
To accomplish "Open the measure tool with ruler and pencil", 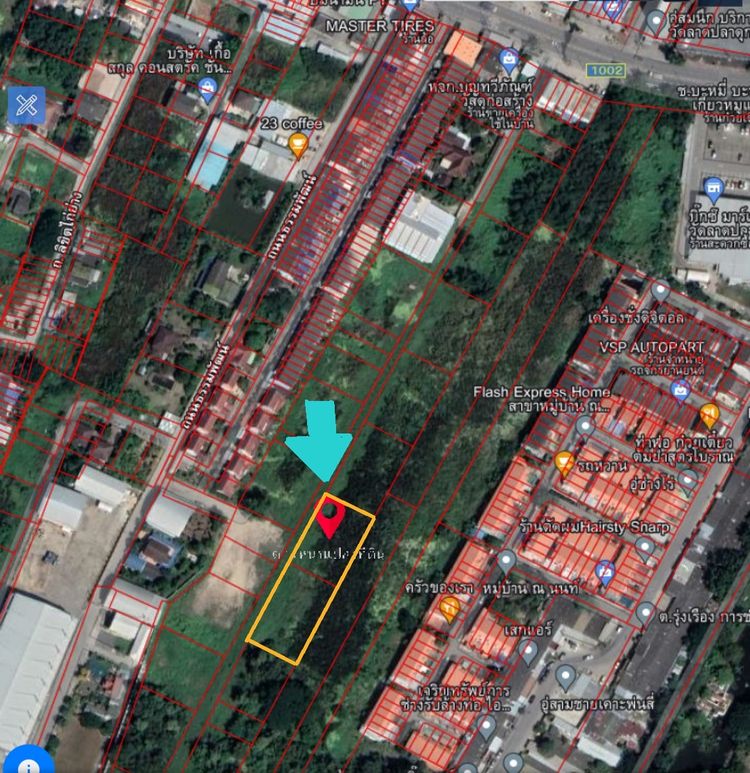I will coord(26,105).
